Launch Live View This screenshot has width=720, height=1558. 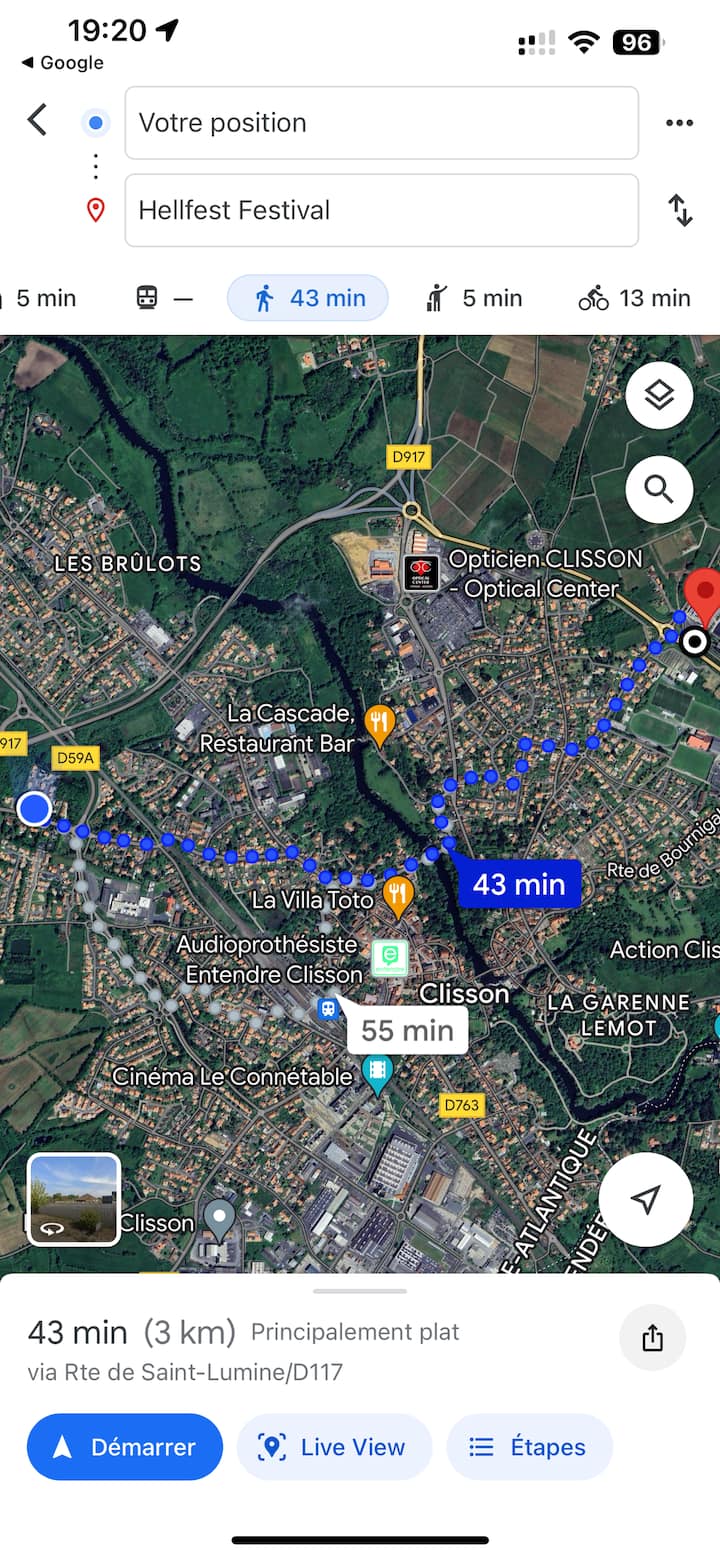(x=334, y=1447)
